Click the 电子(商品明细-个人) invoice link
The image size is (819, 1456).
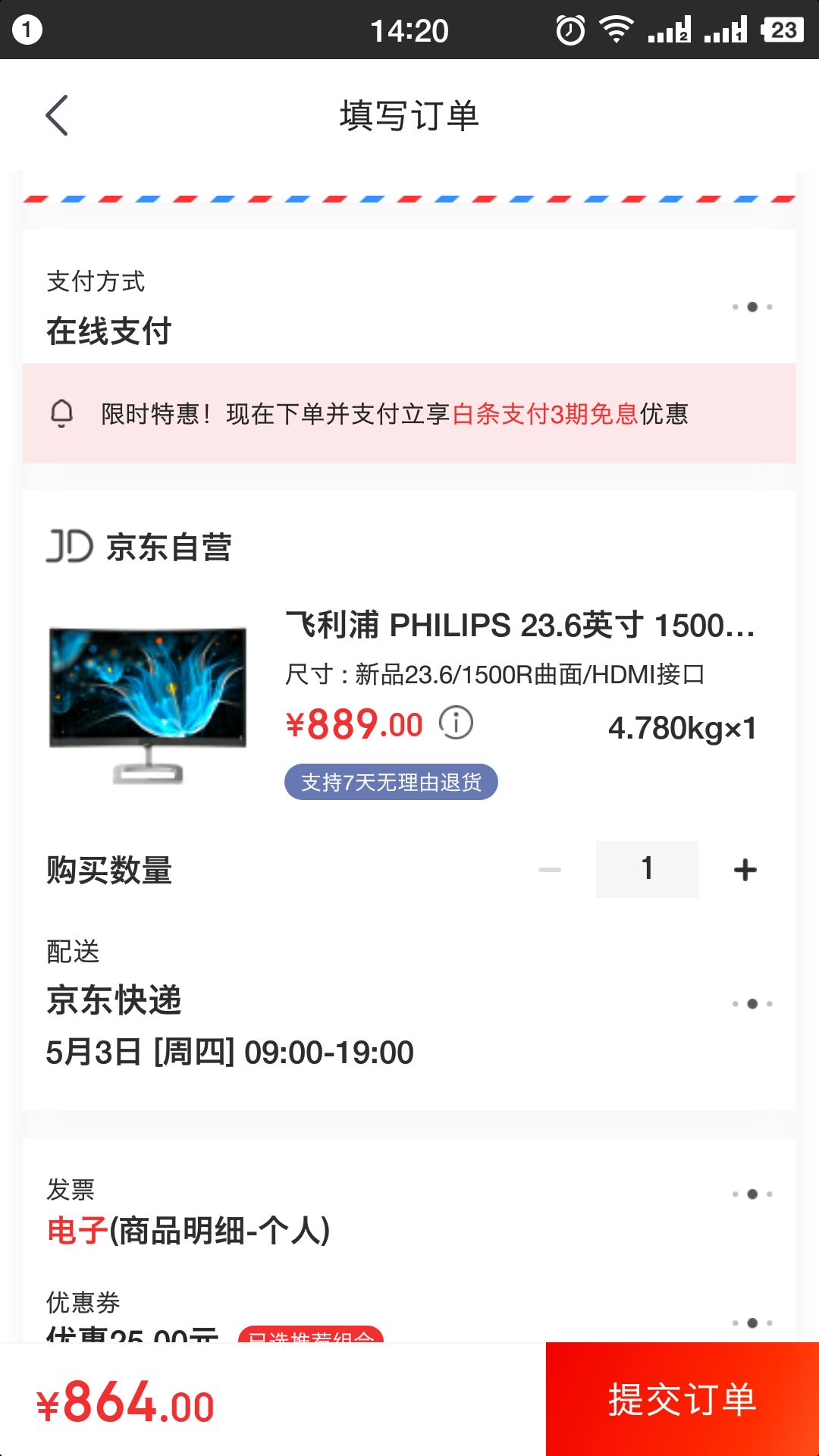187,1226
